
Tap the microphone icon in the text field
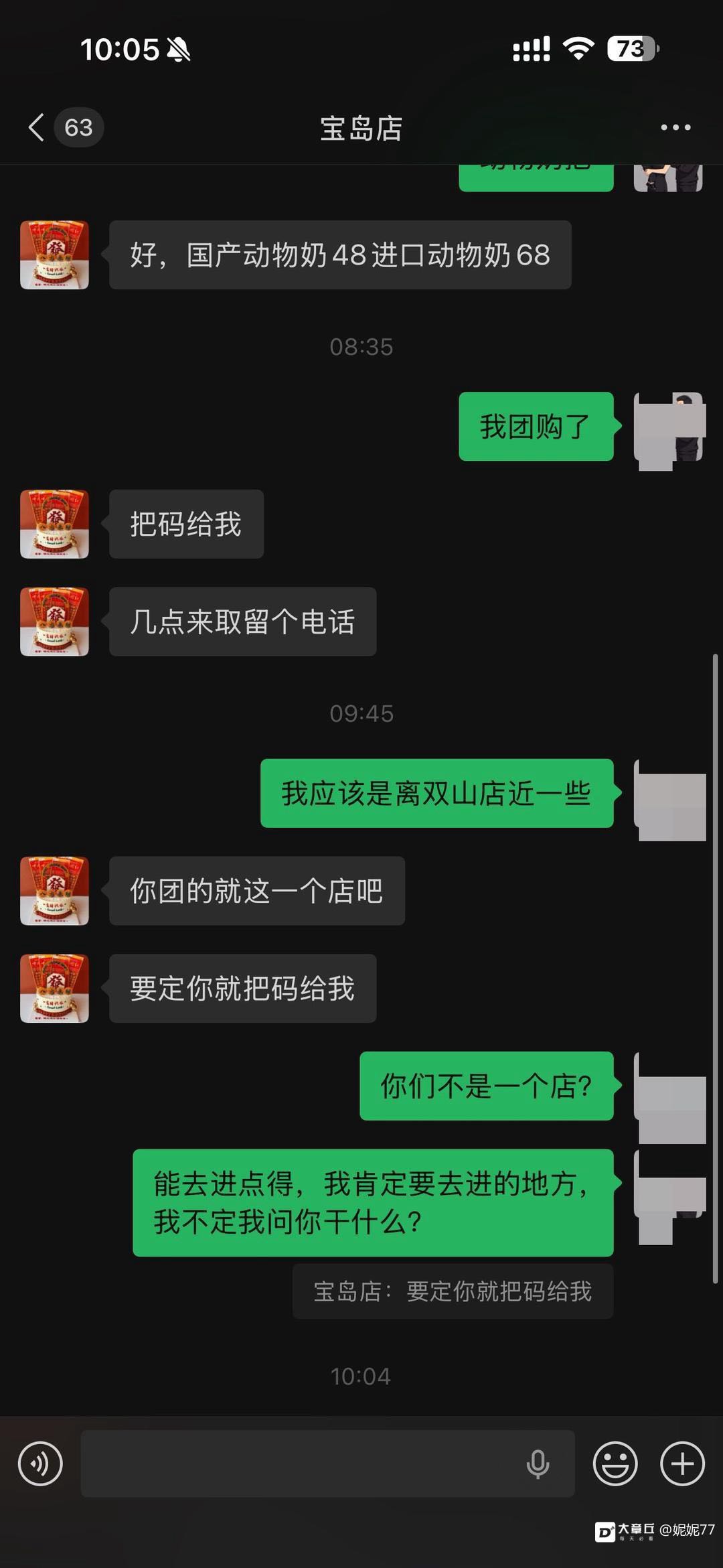538,1464
